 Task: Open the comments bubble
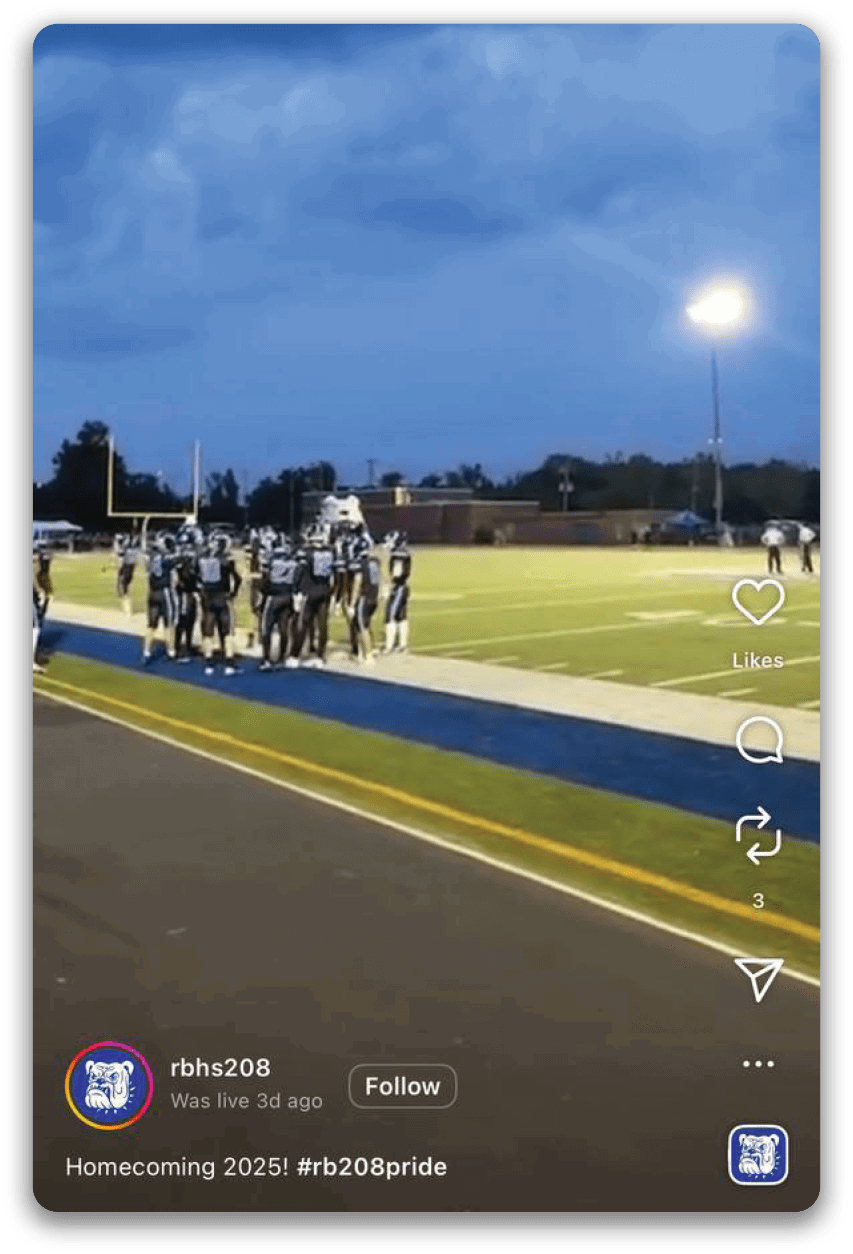pyautogui.click(x=758, y=741)
